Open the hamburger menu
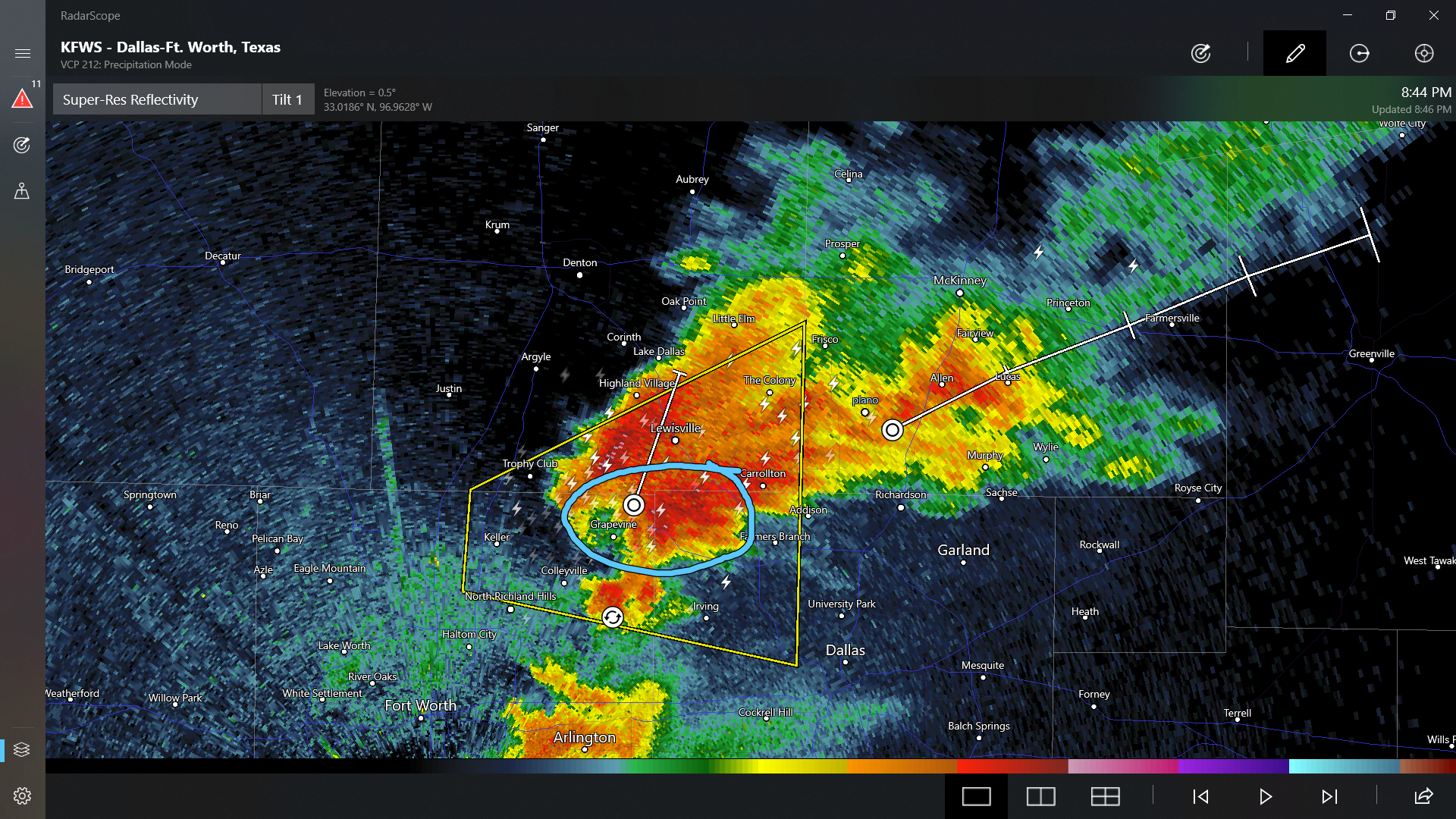The image size is (1456, 819). 22,53
